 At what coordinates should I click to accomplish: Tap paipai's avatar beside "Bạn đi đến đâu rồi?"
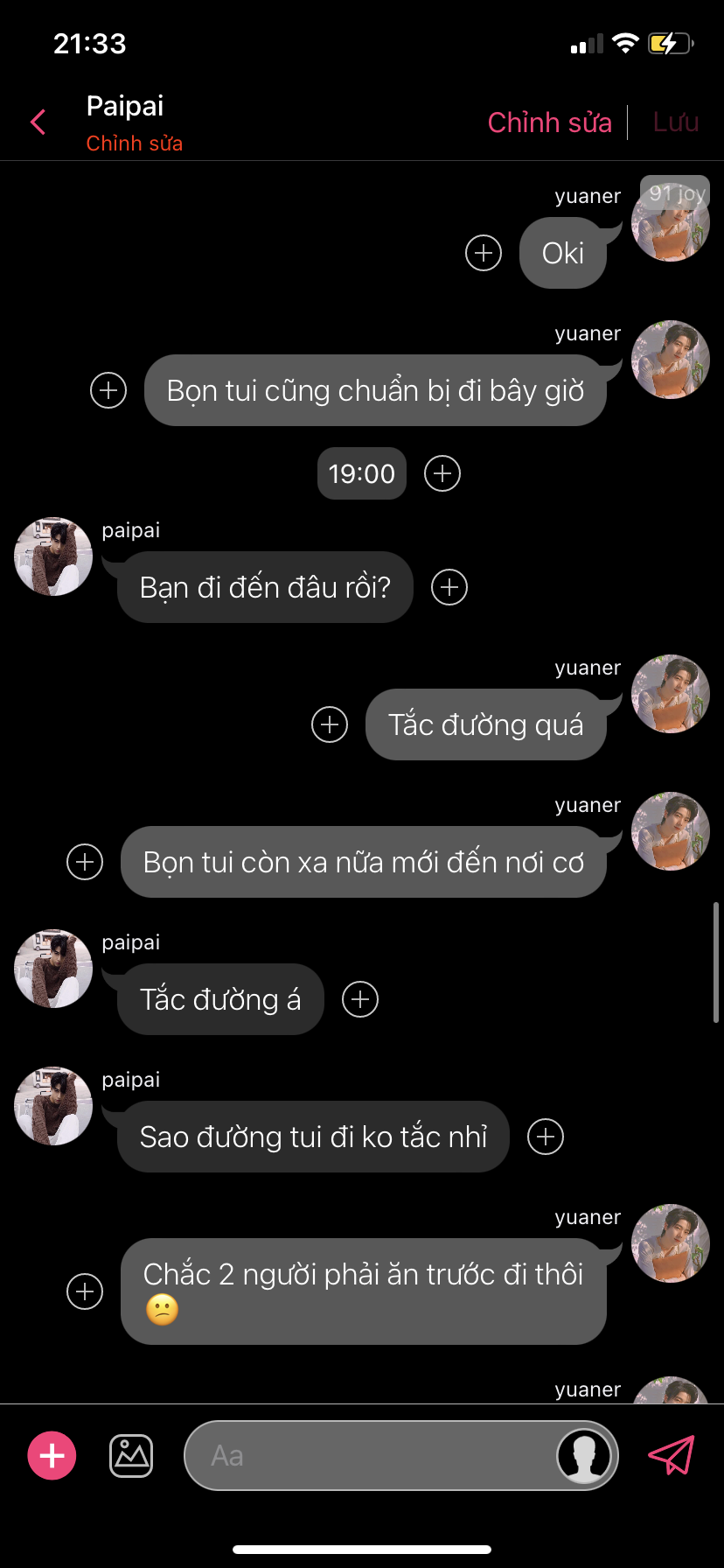[53, 556]
